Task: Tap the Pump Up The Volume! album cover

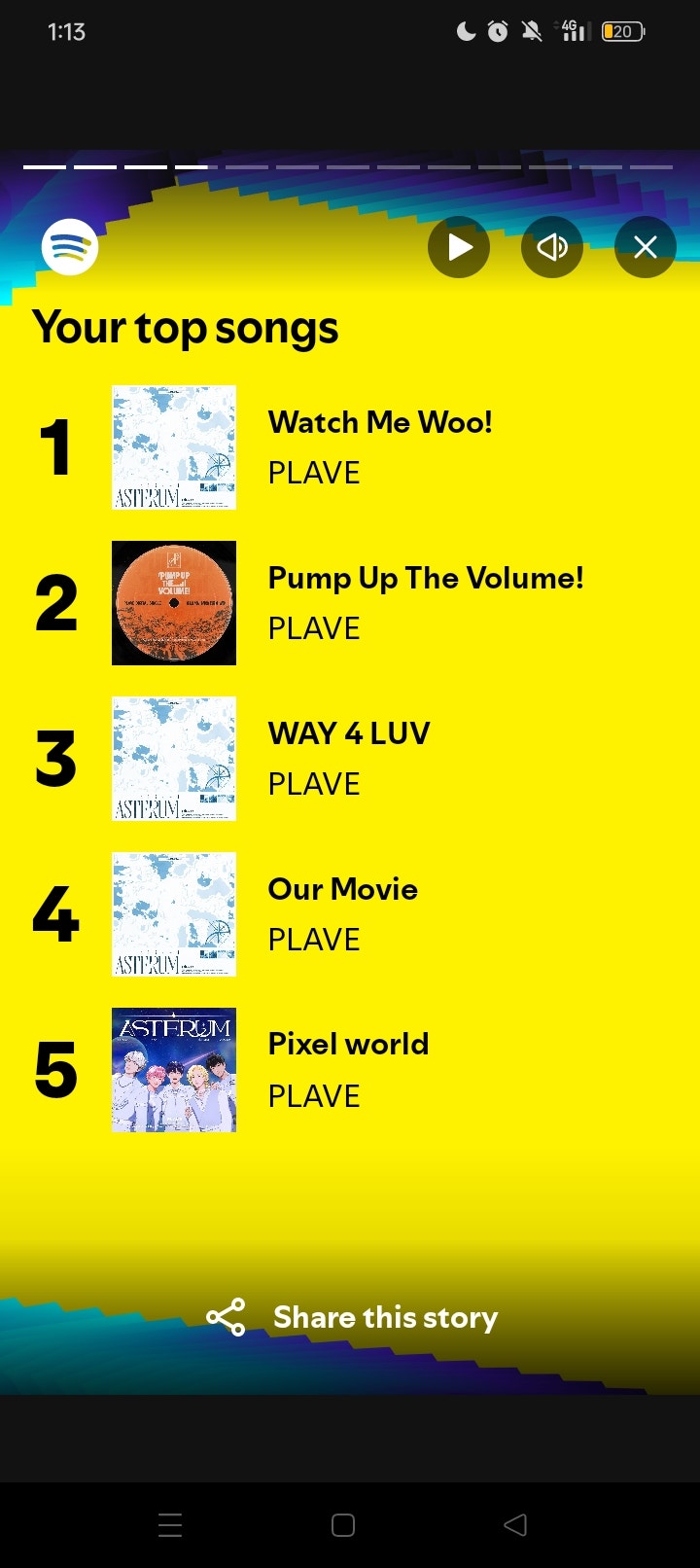Action: (173, 603)
